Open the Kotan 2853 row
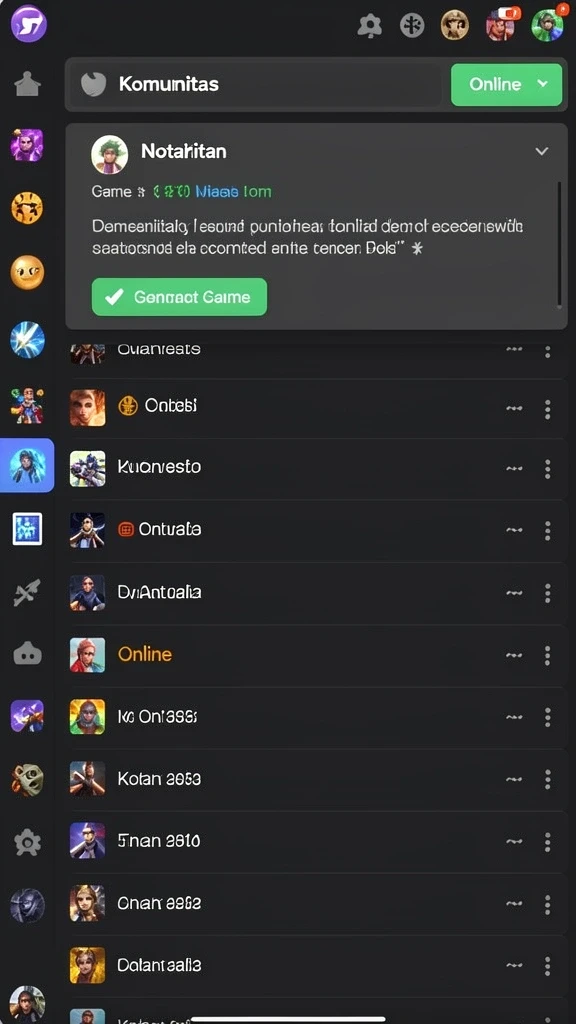This screenshot has width=576, height=1024. [315, 778]
